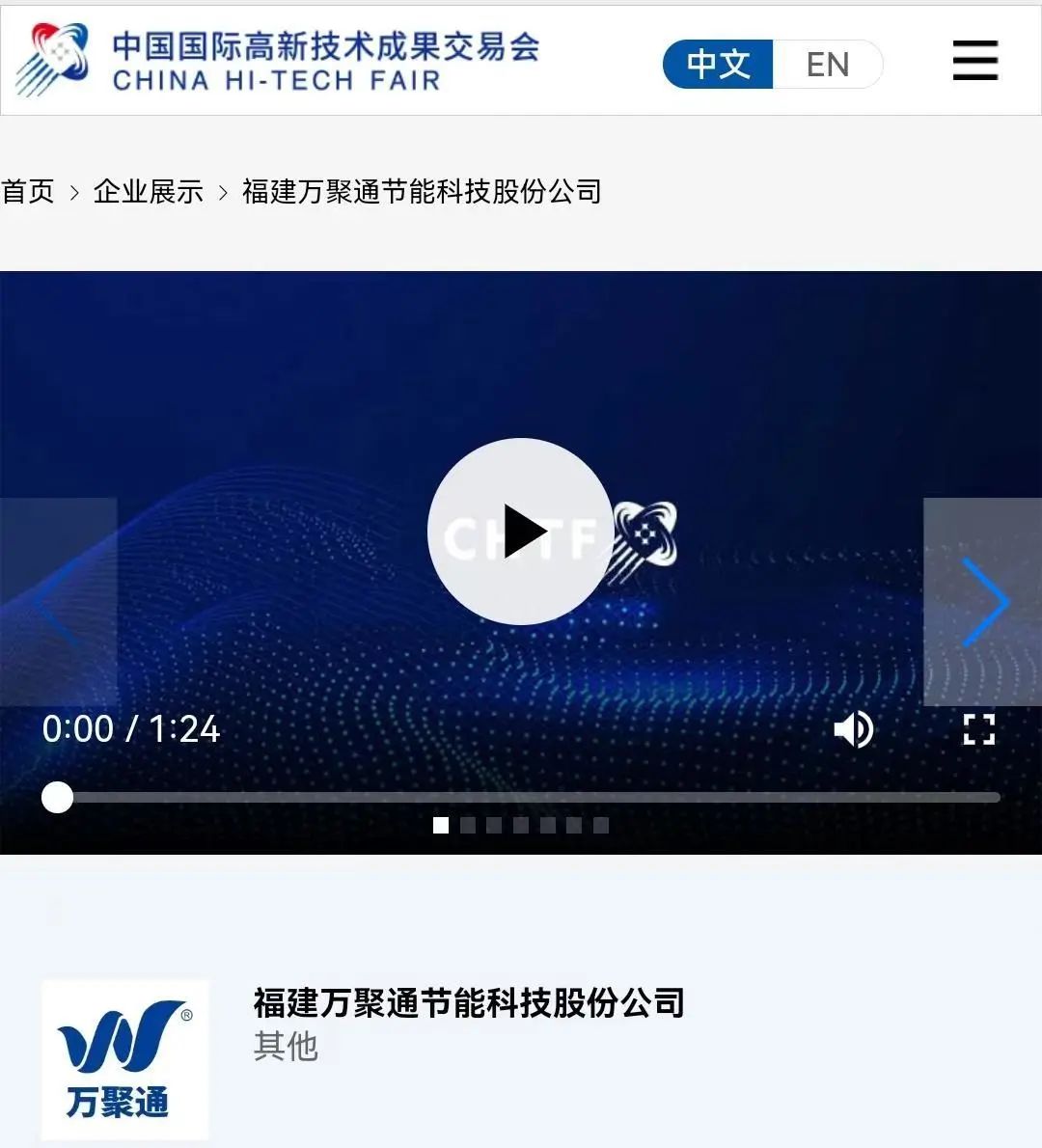Play the company video
The height and width of the screenshot is (1148, 1042).
520,532
